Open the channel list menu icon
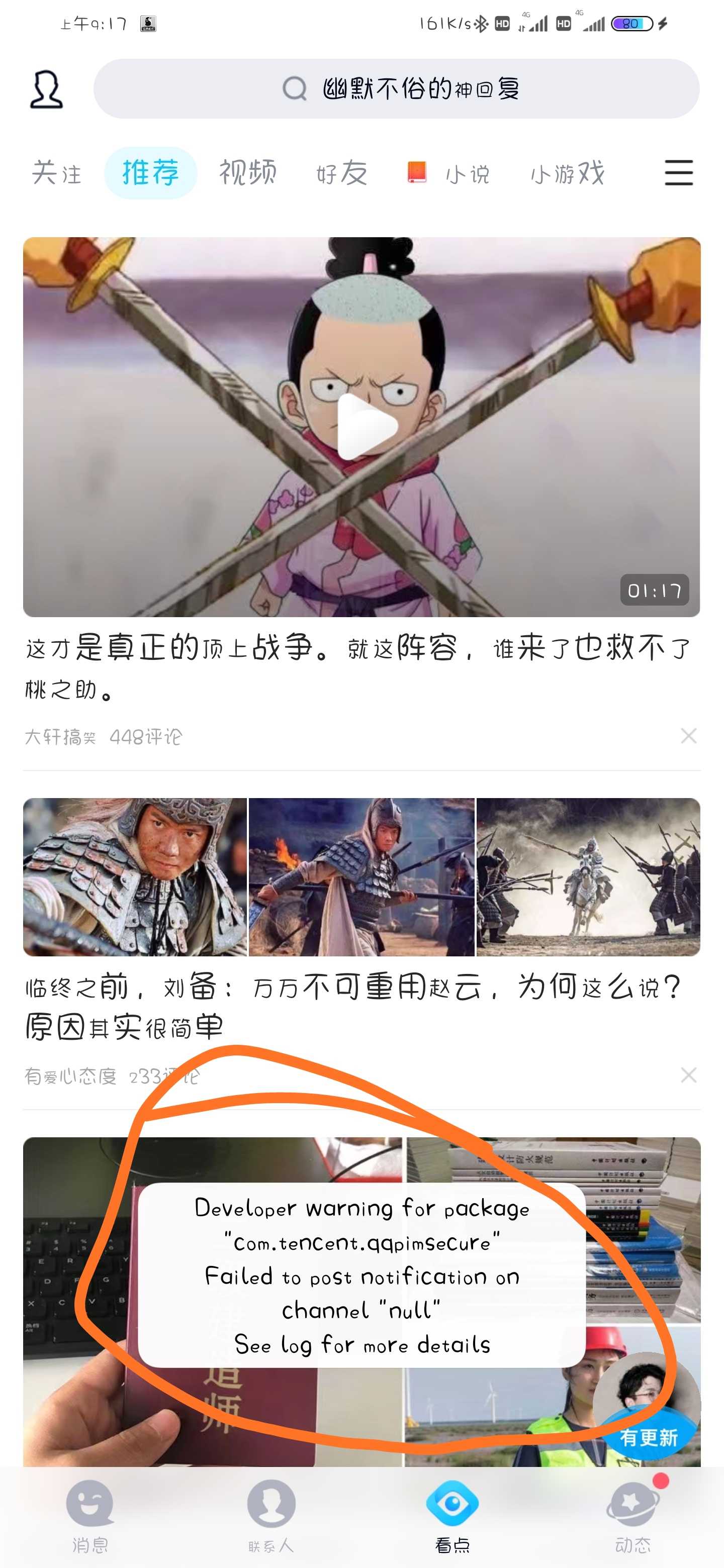The height and width of the screenshot is (1568, 724). 678,173
